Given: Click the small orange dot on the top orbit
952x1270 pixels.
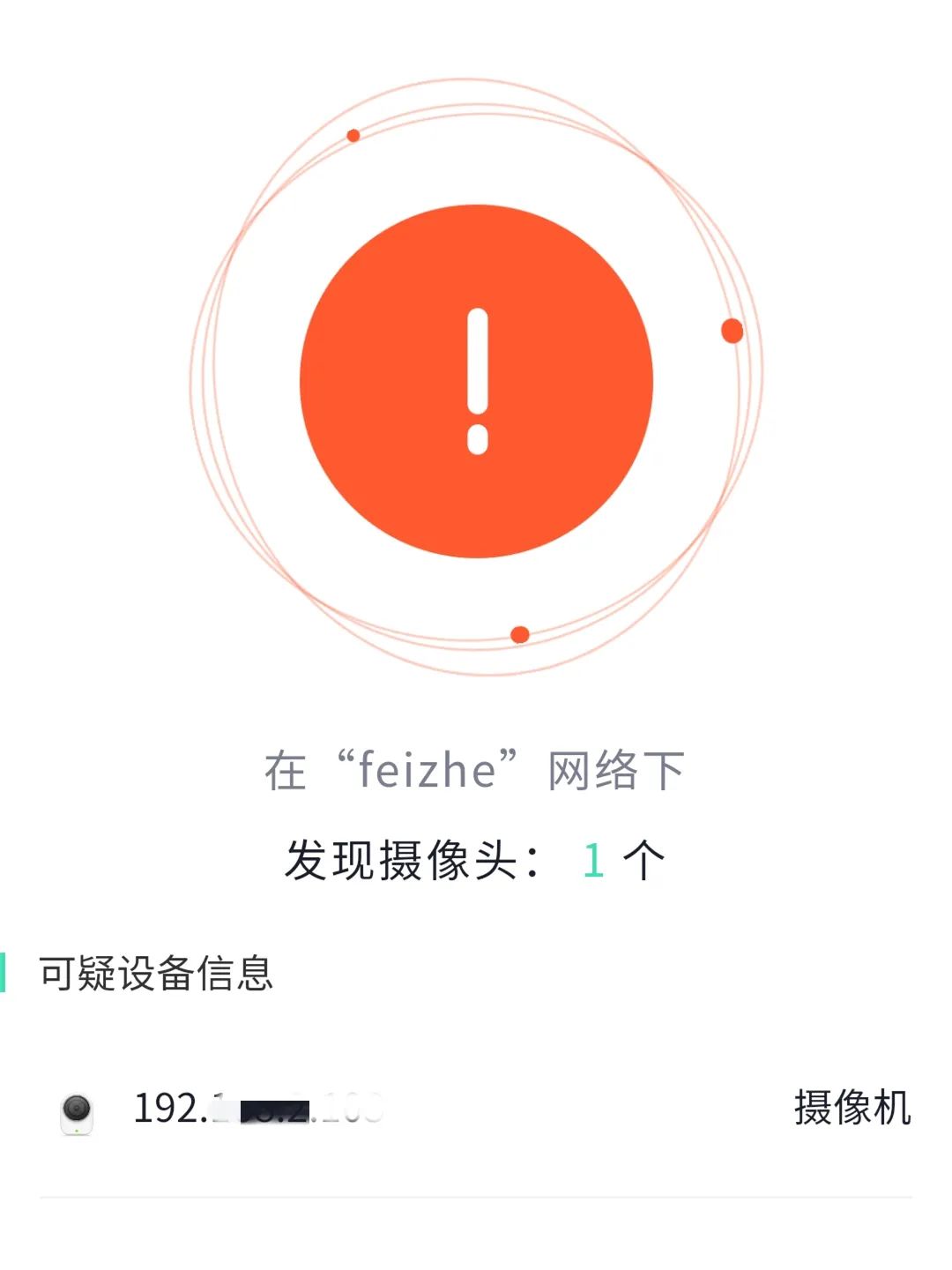Looking at the screenshot, I should [x=352, y=136].
